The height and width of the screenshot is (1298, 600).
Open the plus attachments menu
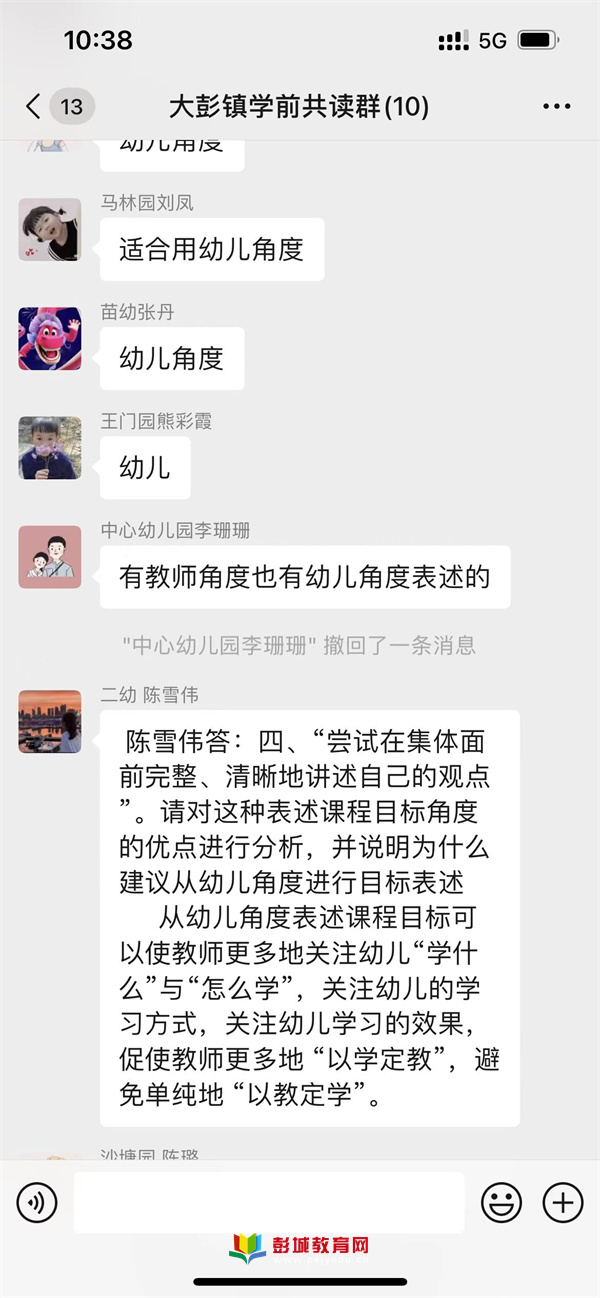[x=562, y=1202]
